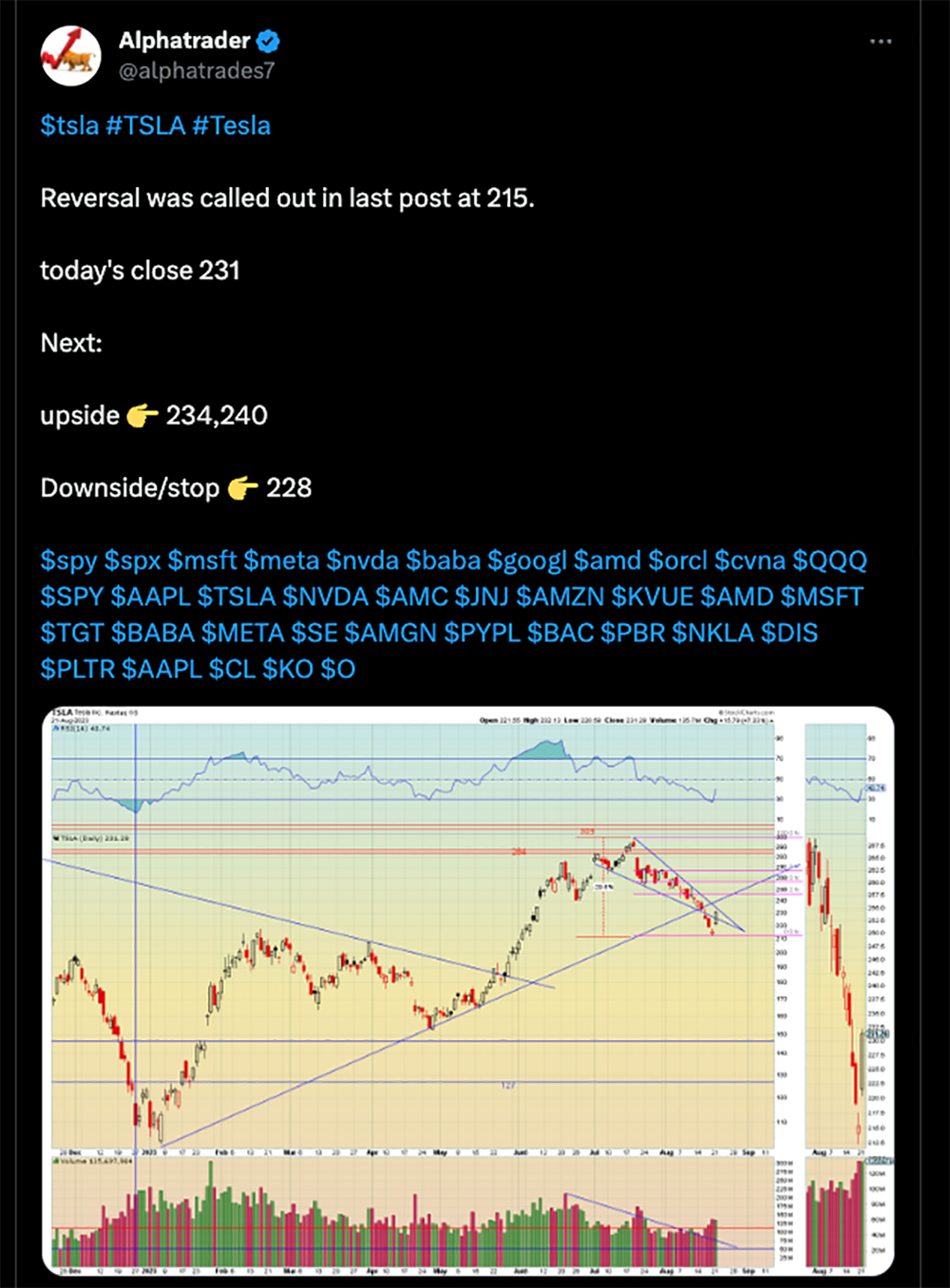Image resolution: width=950 pixels, height=1288 pixels.
Task: Open Alphatrader's profile picture
Action: 70,56
